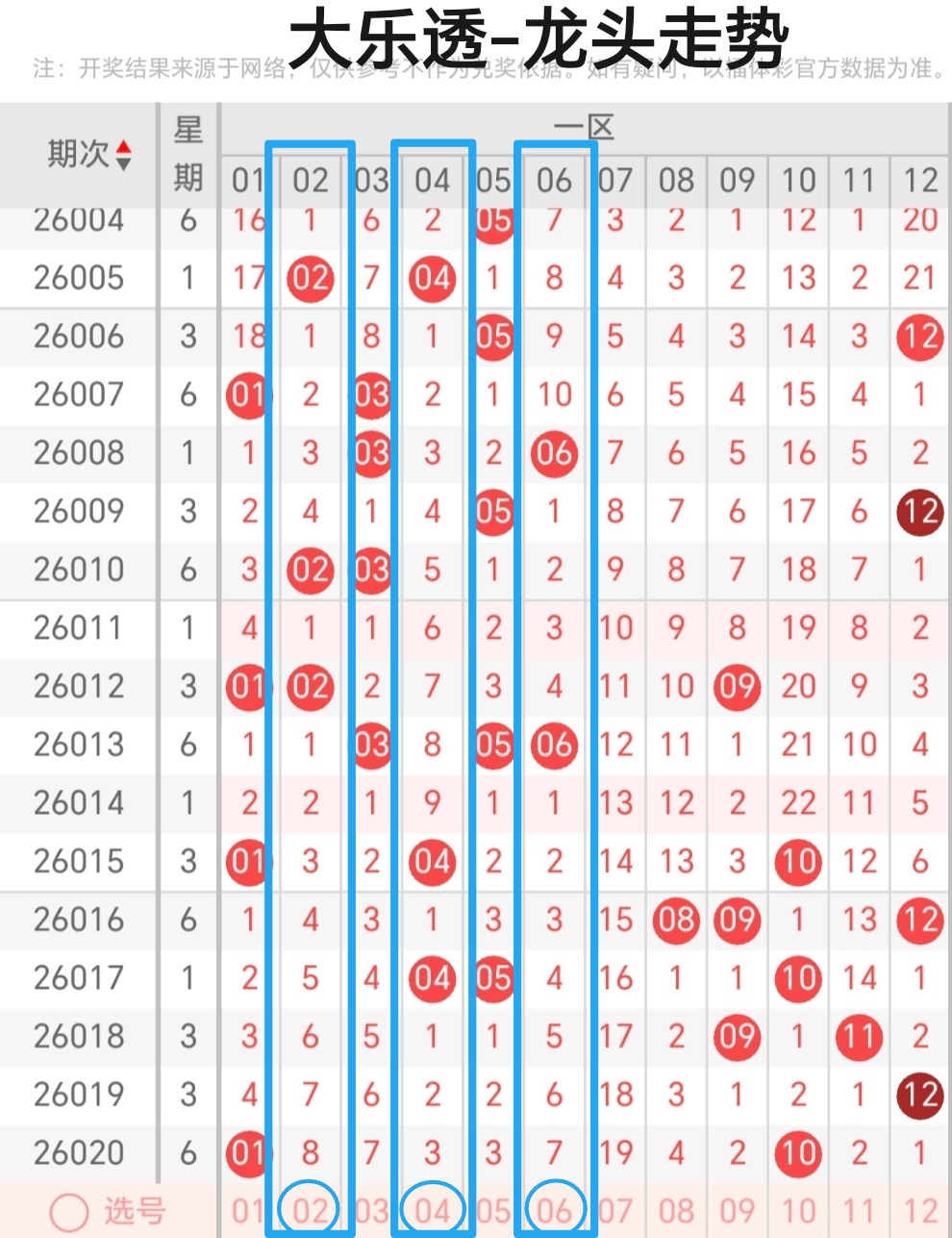
Task: Tap the 选号 circle in the bottom row
Action: 69,1212
